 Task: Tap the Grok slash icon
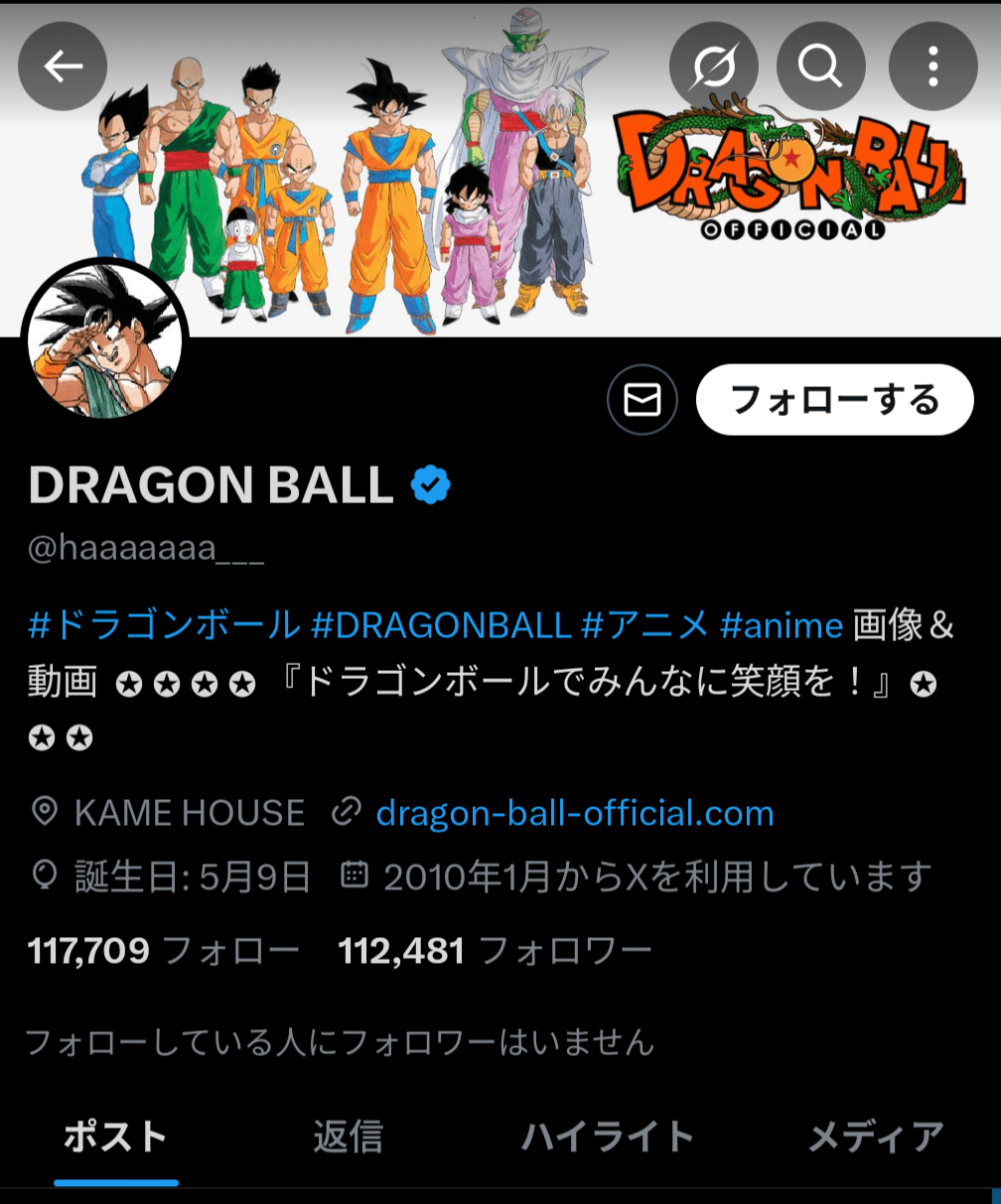coord(713,67)
